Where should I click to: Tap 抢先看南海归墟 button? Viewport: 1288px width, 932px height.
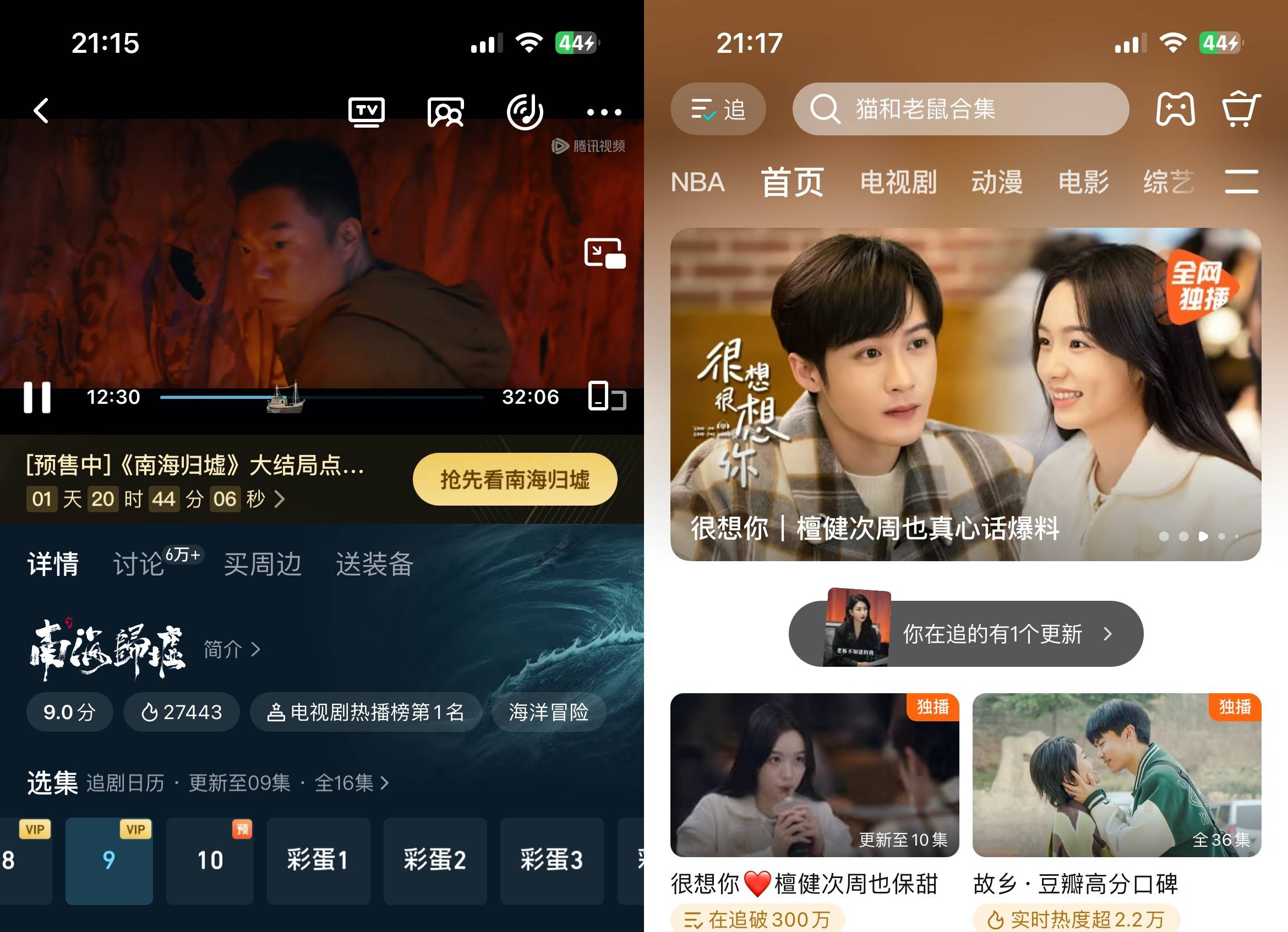(x=515, y=479)
